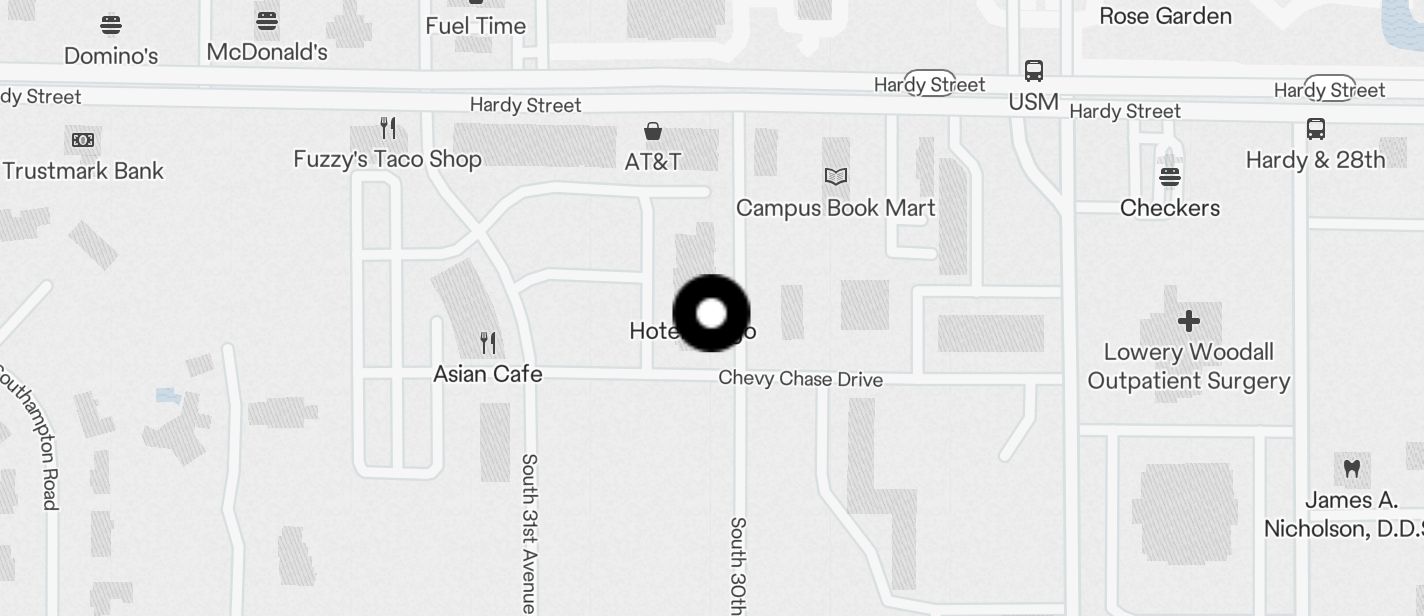Tap the AT&T shop marker

(653, 131)
